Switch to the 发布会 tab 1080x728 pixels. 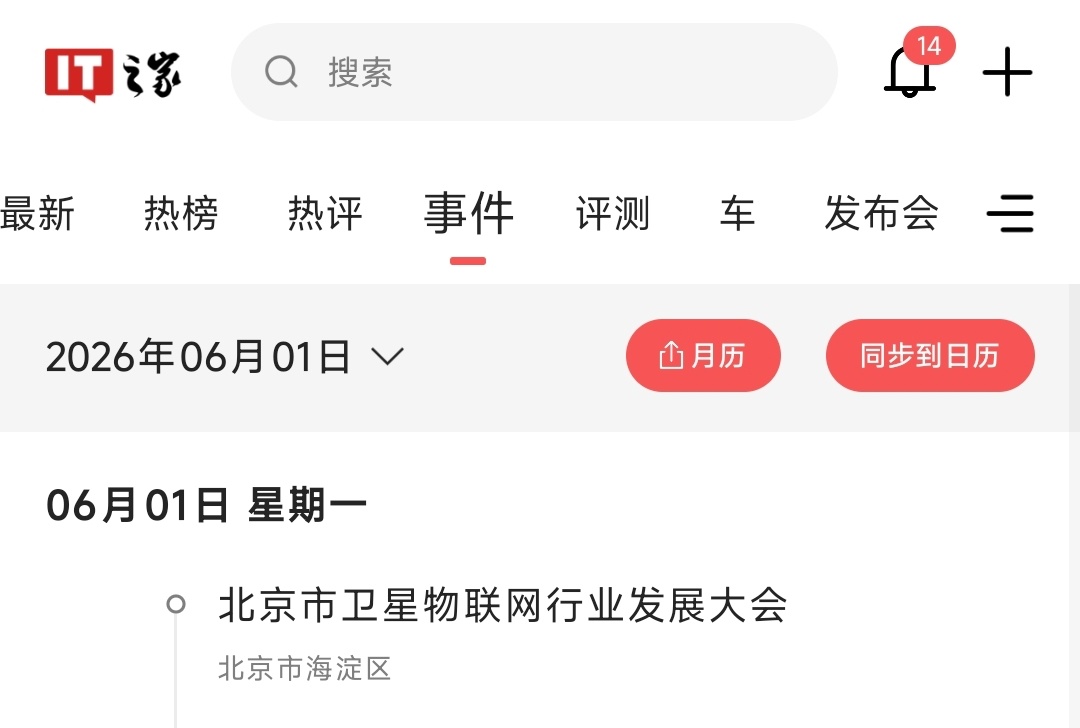pos(882,213)
